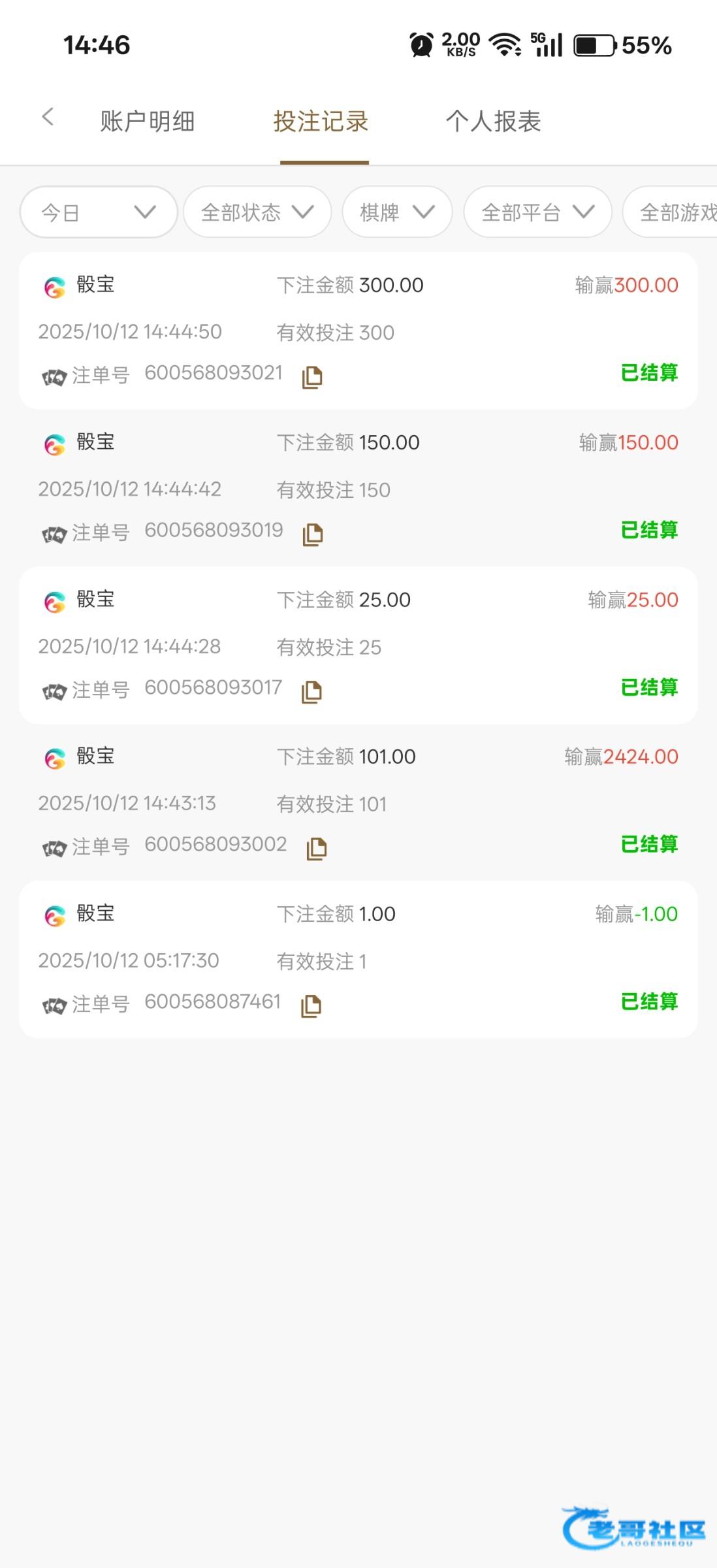717x1568 pixels.
Task: Switch to the 账户明细 tab
Action: [147, 122]
